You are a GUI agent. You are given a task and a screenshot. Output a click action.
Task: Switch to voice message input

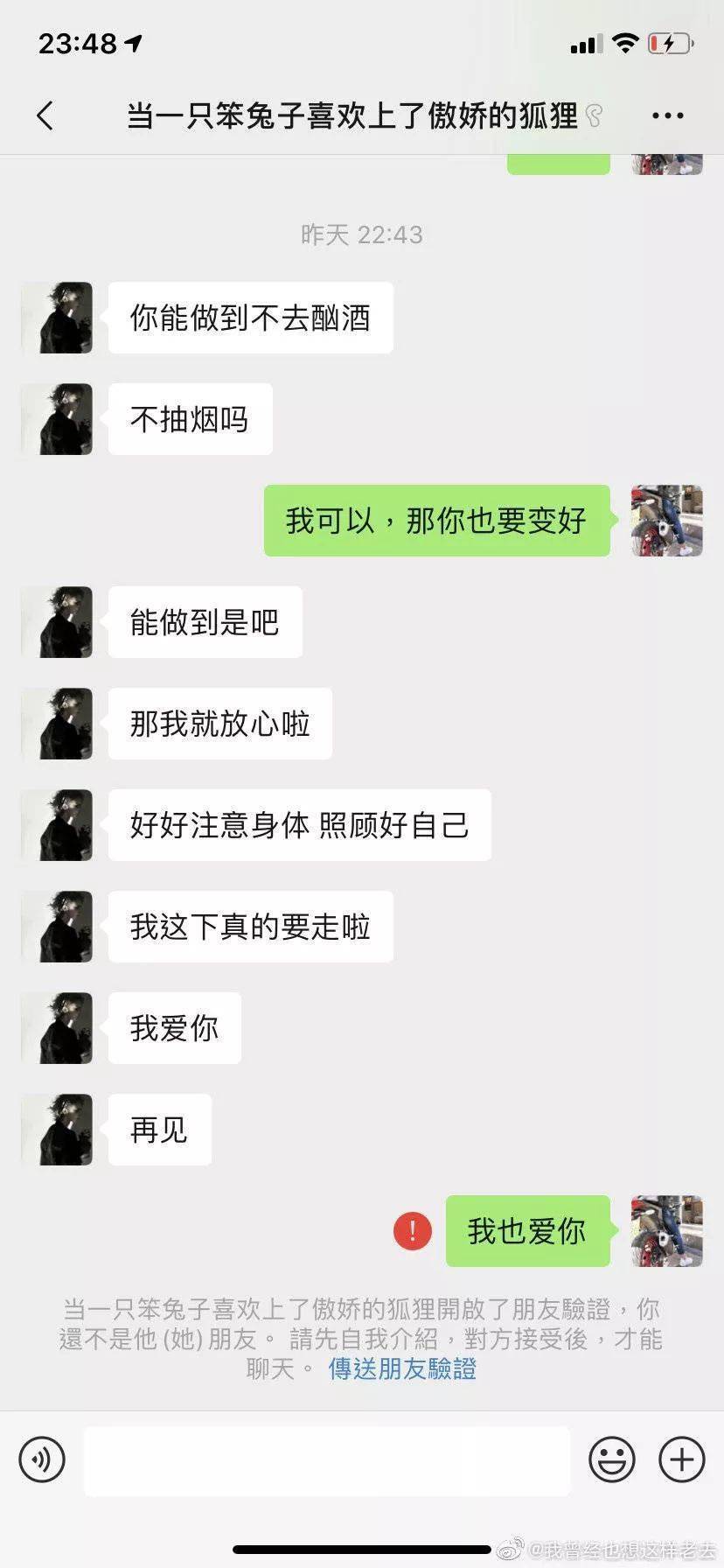[x=42, y=1460]
